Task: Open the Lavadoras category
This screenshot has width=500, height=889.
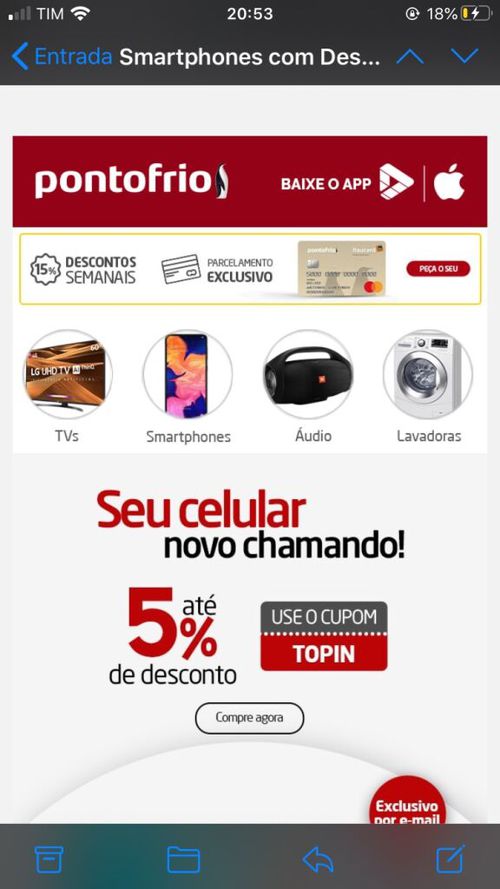Action: pyautogui.click(x=428, y=387)
